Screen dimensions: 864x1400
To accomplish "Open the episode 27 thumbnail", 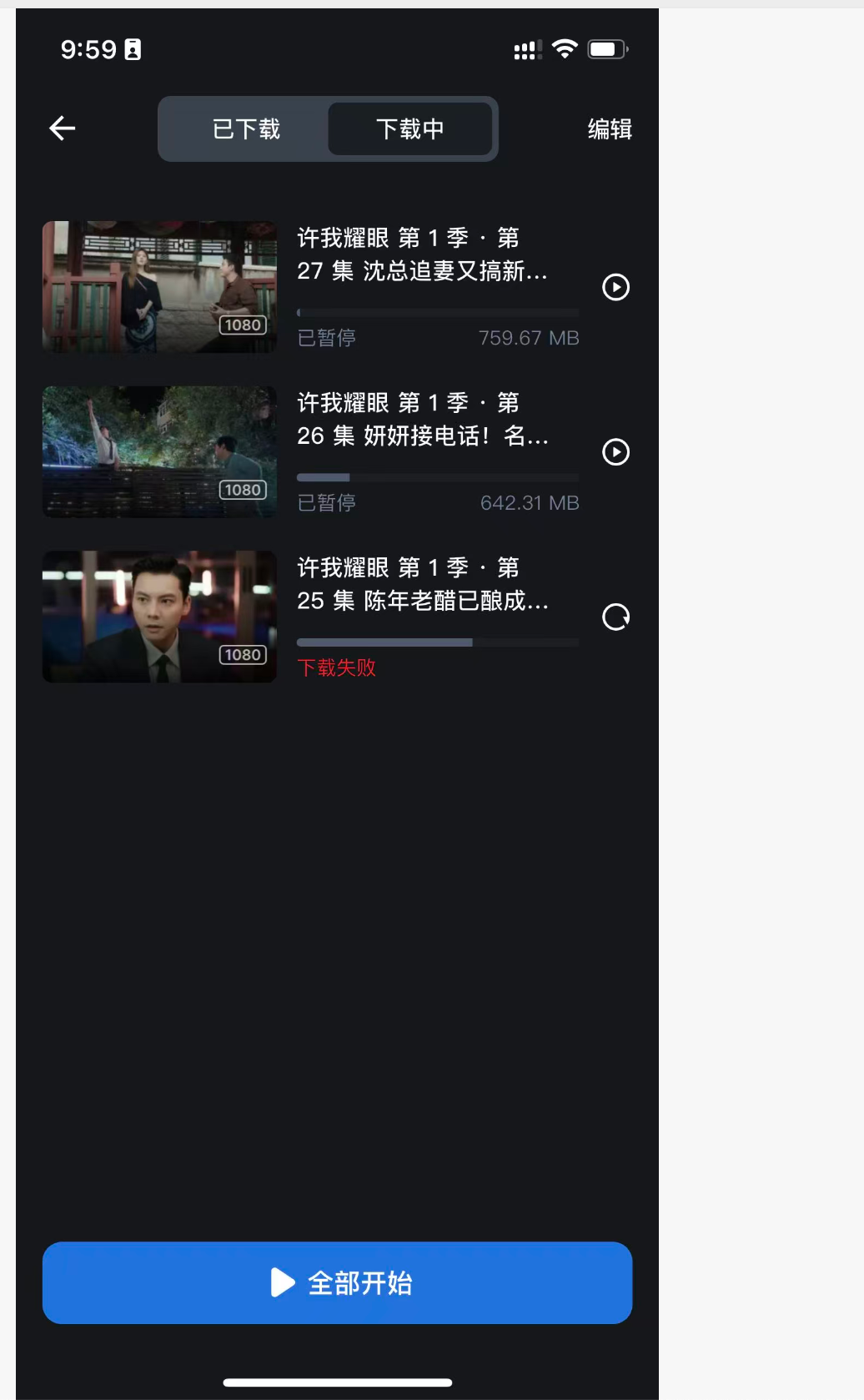I will tap(159, 287).
